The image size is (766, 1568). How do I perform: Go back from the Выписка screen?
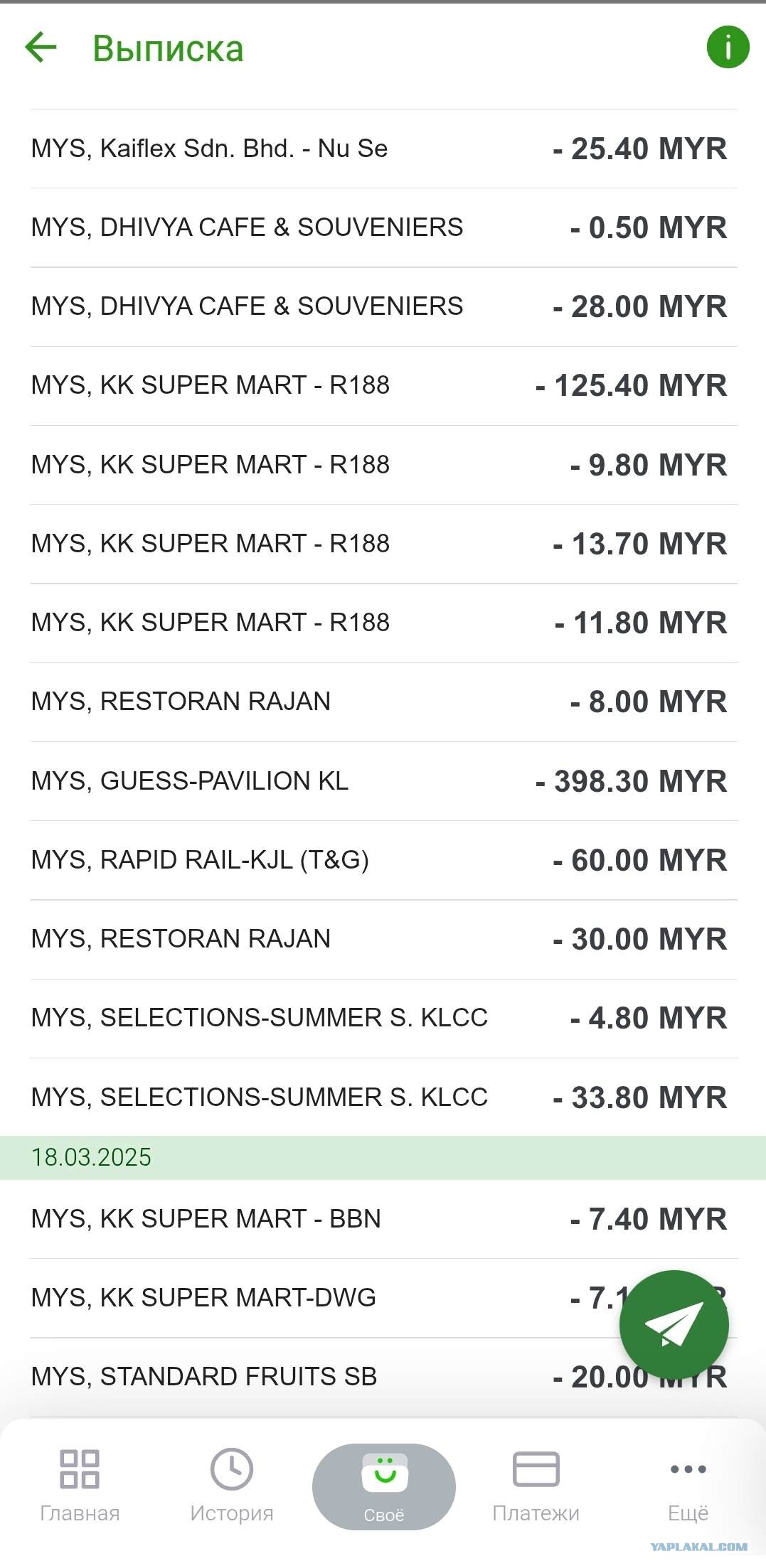(x=41, y=48)
